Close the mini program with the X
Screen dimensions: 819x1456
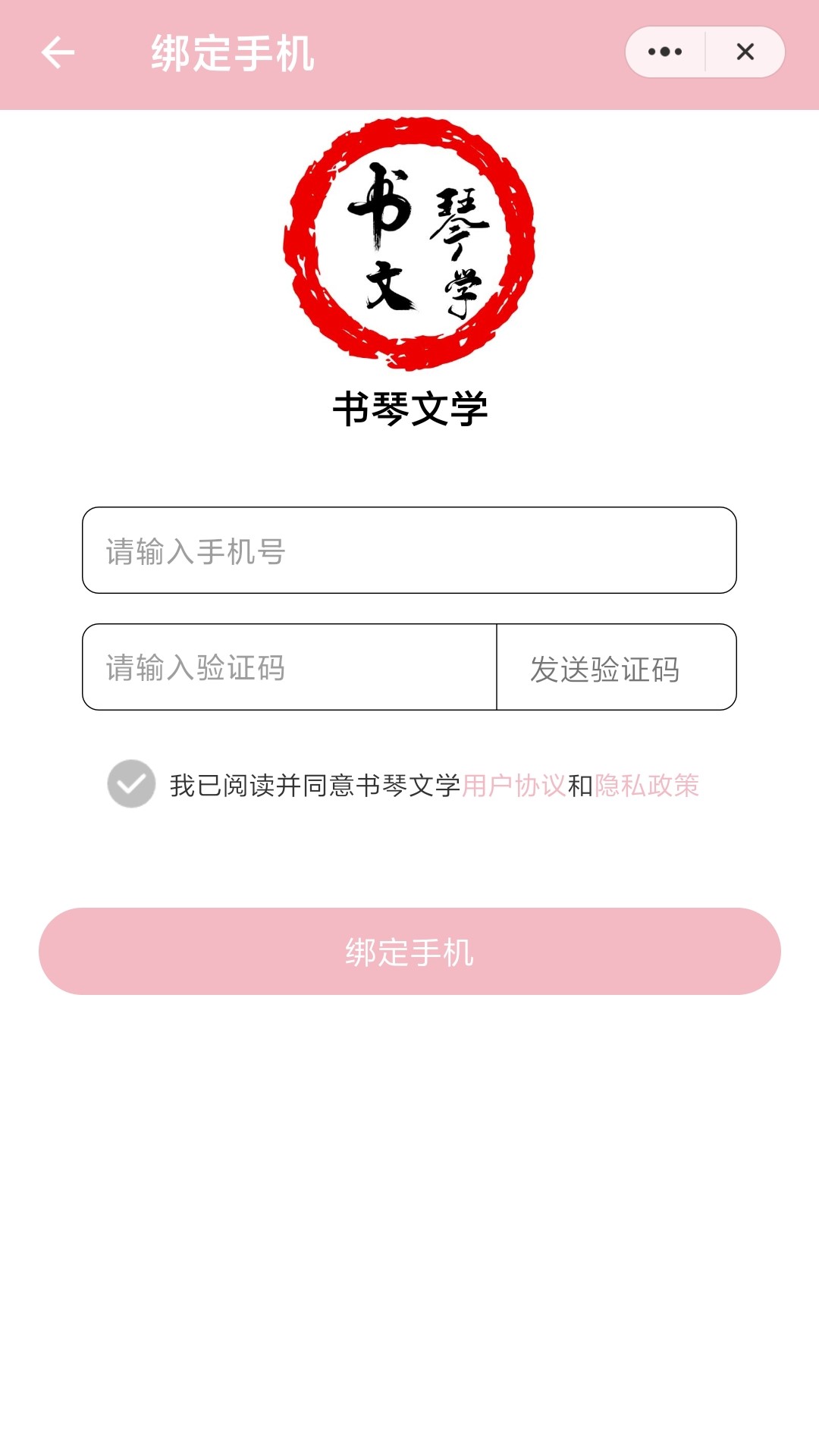(x=745, y=52)
